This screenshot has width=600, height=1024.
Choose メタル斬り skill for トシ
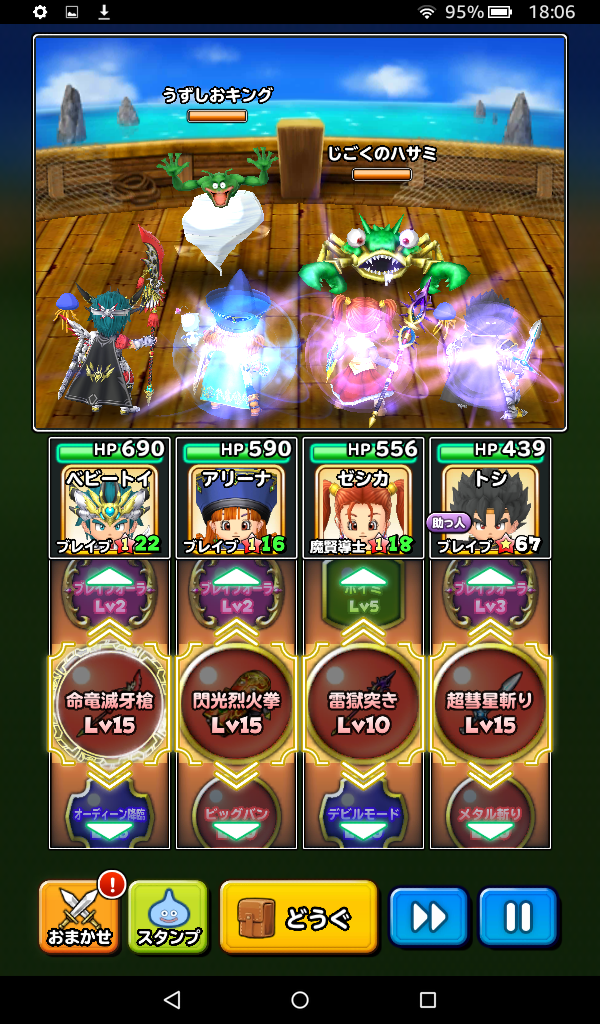[x=490, y=817]
